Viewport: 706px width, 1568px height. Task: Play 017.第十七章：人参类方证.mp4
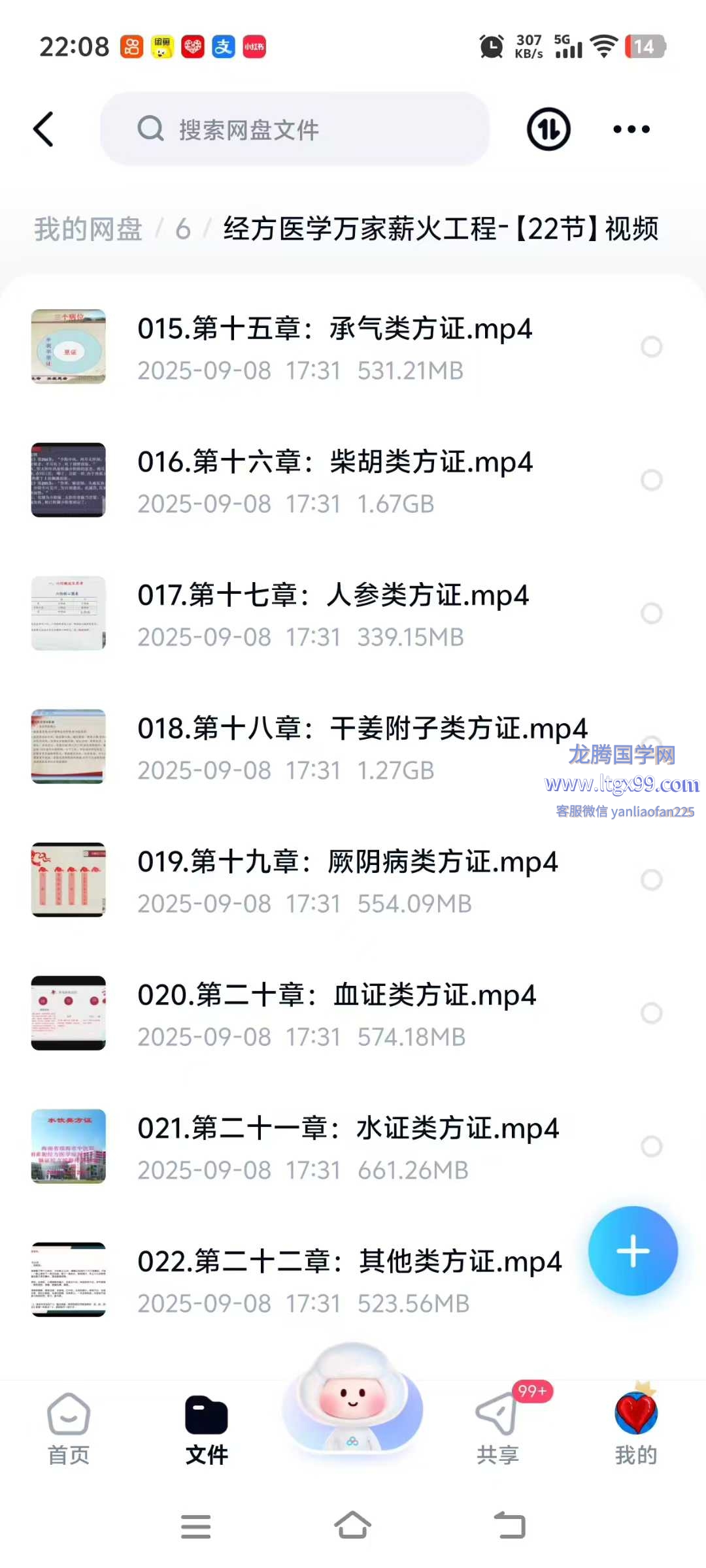click(x=332, y=596)
